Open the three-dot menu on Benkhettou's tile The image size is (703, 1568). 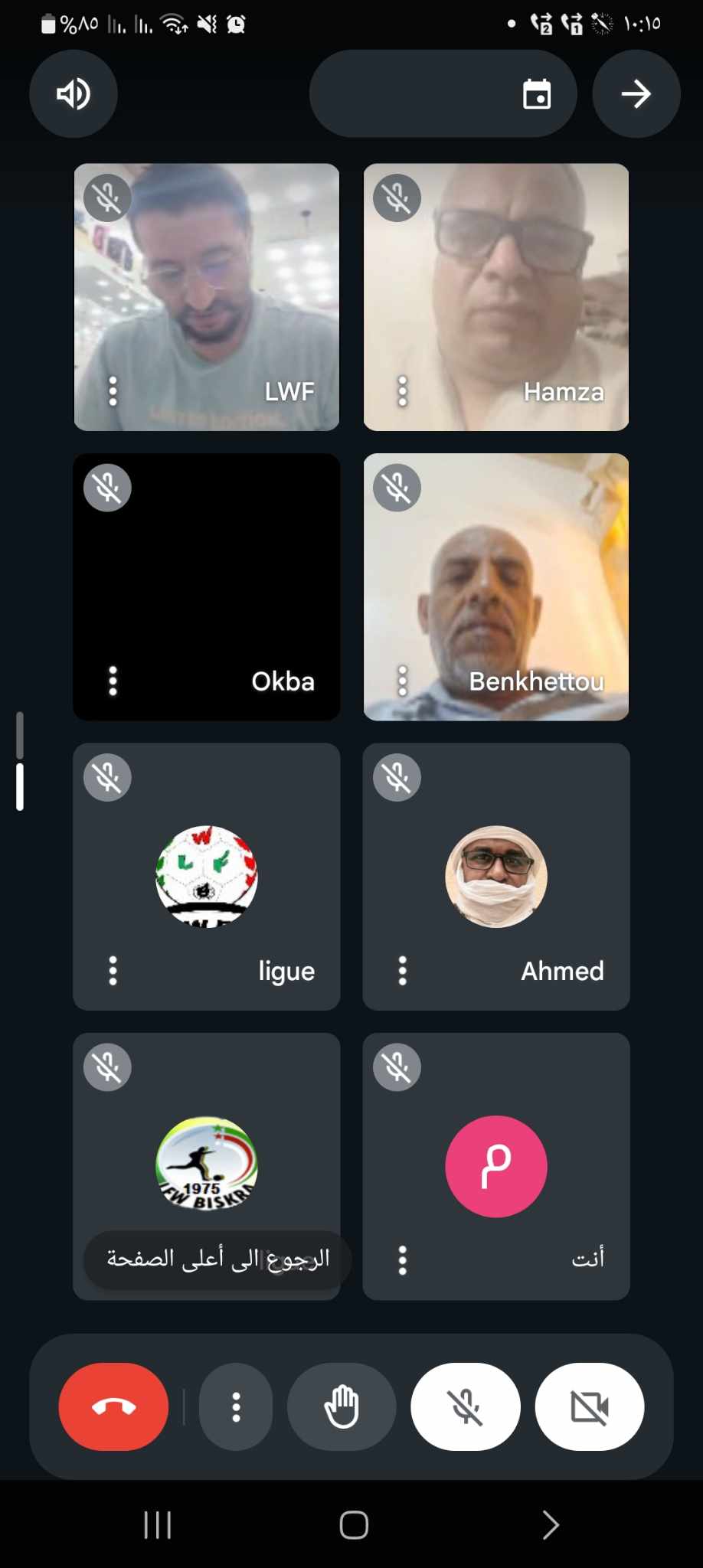tap(402, 681)
